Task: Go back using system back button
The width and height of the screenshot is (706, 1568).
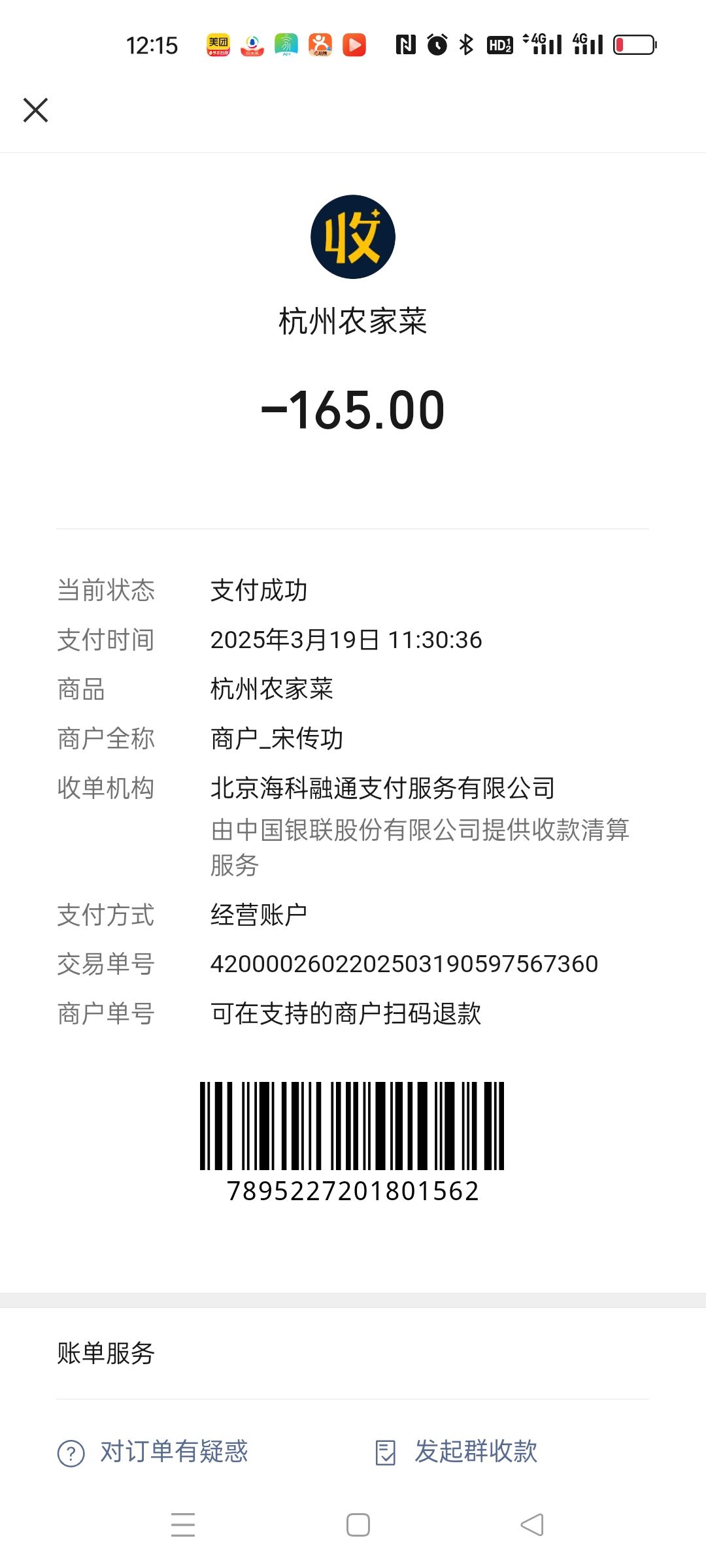Action: [532, 1525]
